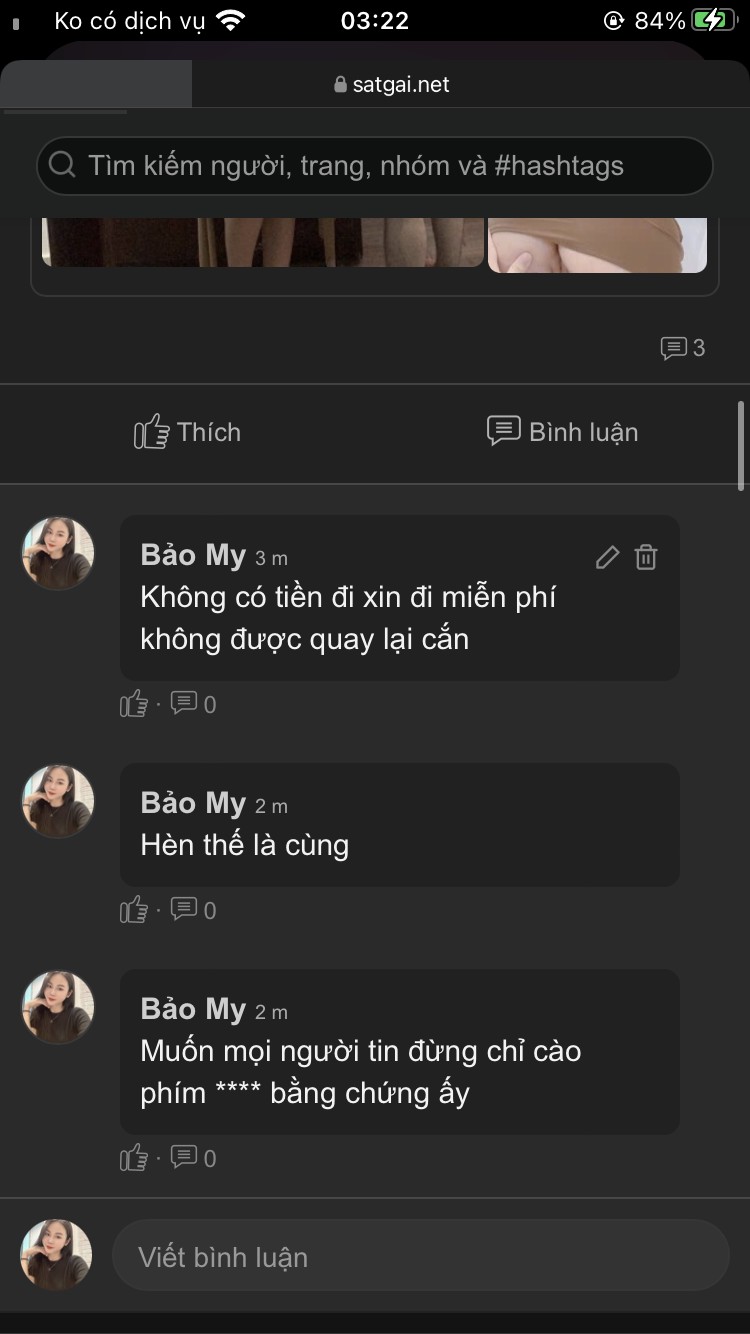Edit the comment 'Không có tiền đi xin'
The height and width of the screenshot is (1334, 750).
tap(607, 557)
